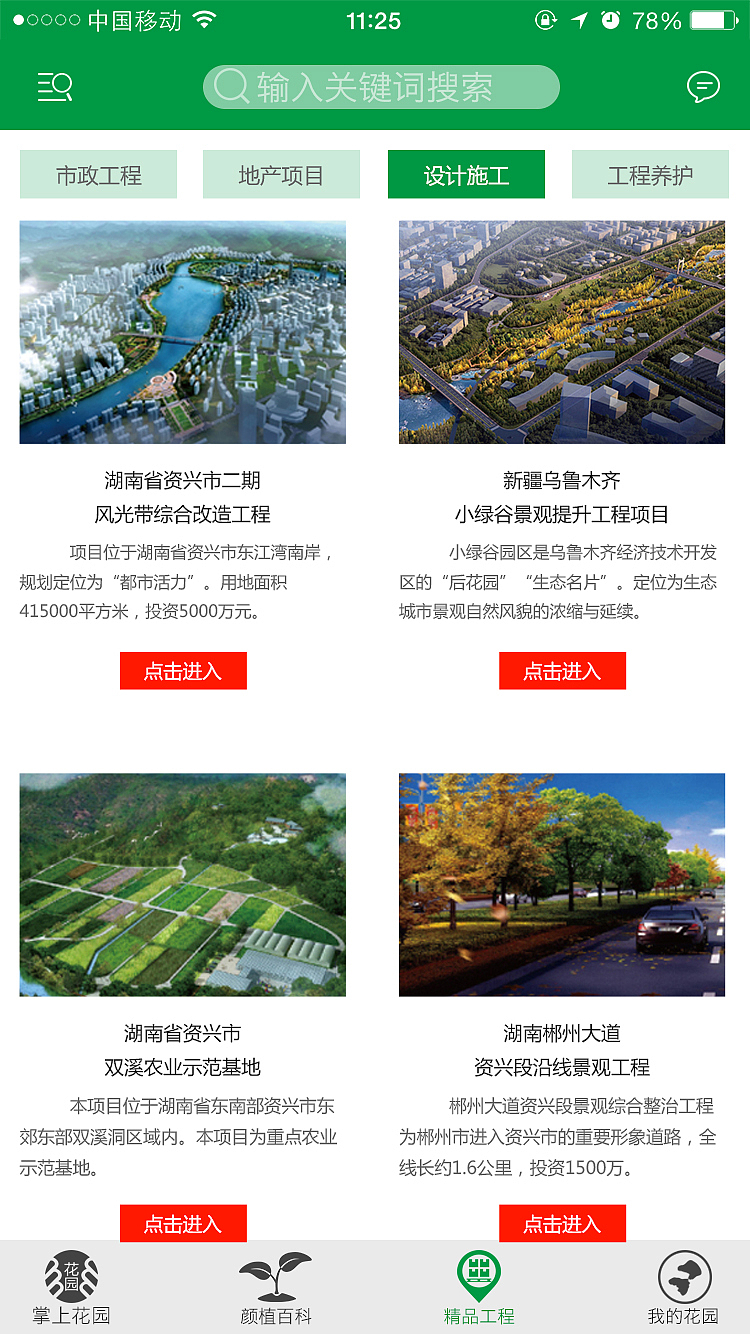Image resolution: width=750 pixels, height=1334 pixels.
Task: Click the magnifier icon inside the search bar
Action: [232, 86]
